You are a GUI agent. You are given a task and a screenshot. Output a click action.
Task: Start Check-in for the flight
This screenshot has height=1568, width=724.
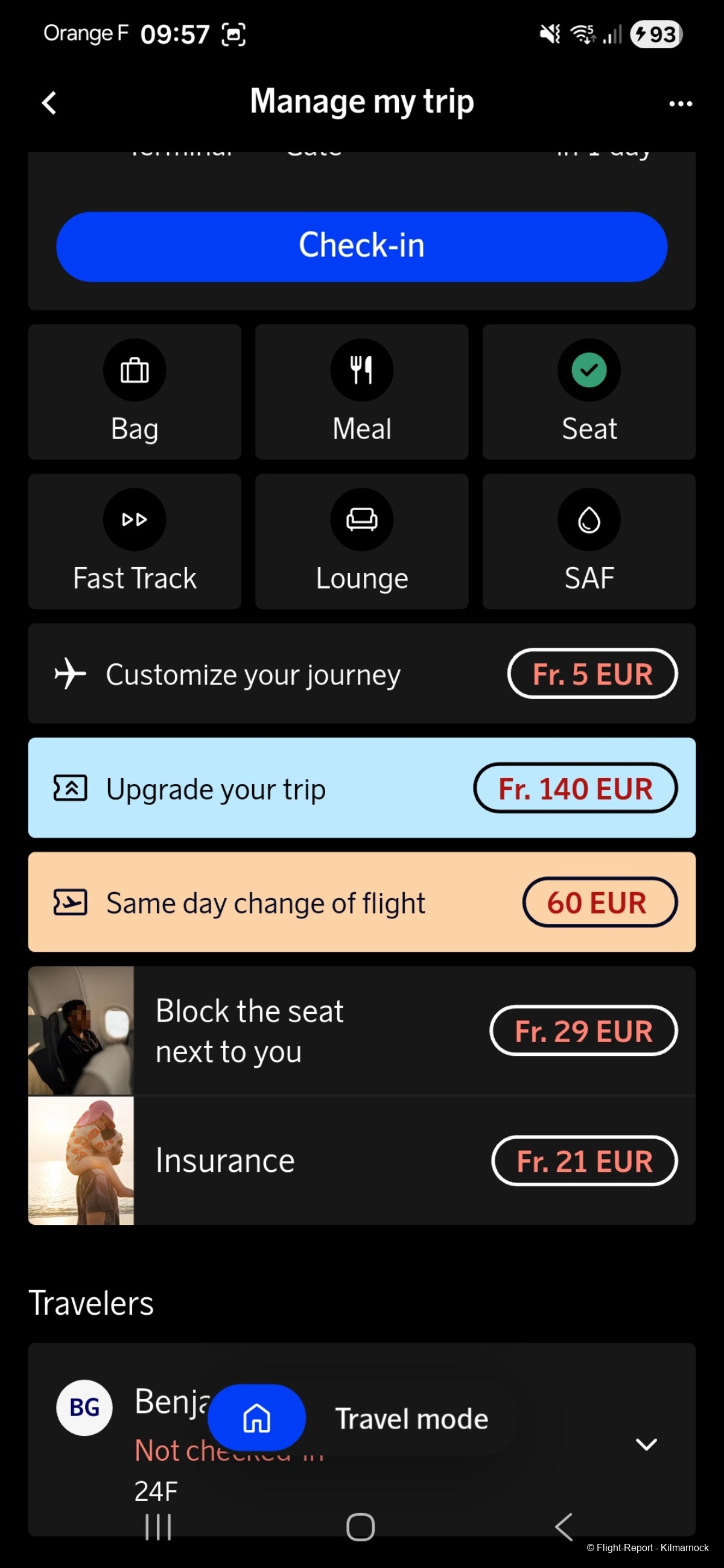coord(361,247)
